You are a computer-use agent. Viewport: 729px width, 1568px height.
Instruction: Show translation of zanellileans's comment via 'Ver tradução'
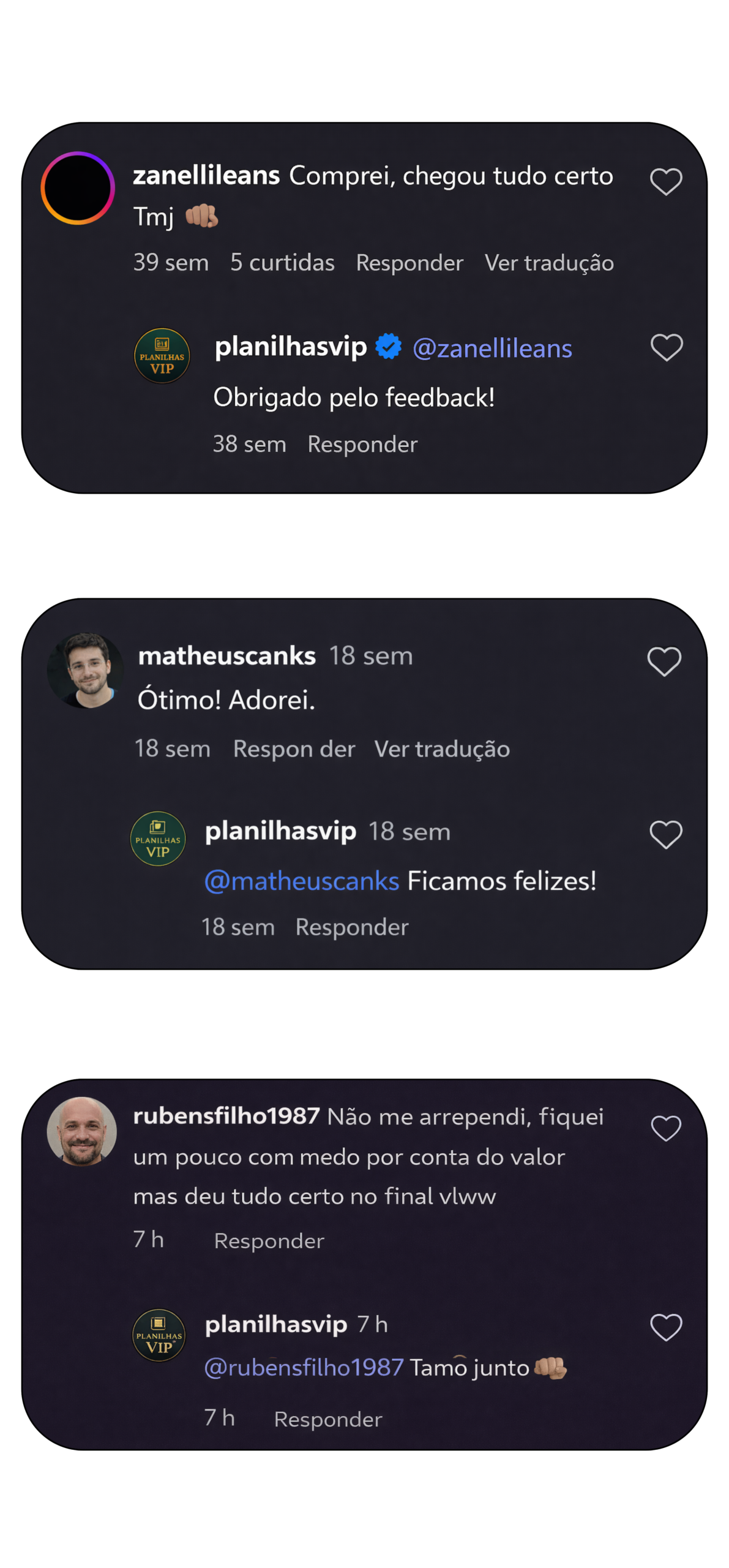549,262
